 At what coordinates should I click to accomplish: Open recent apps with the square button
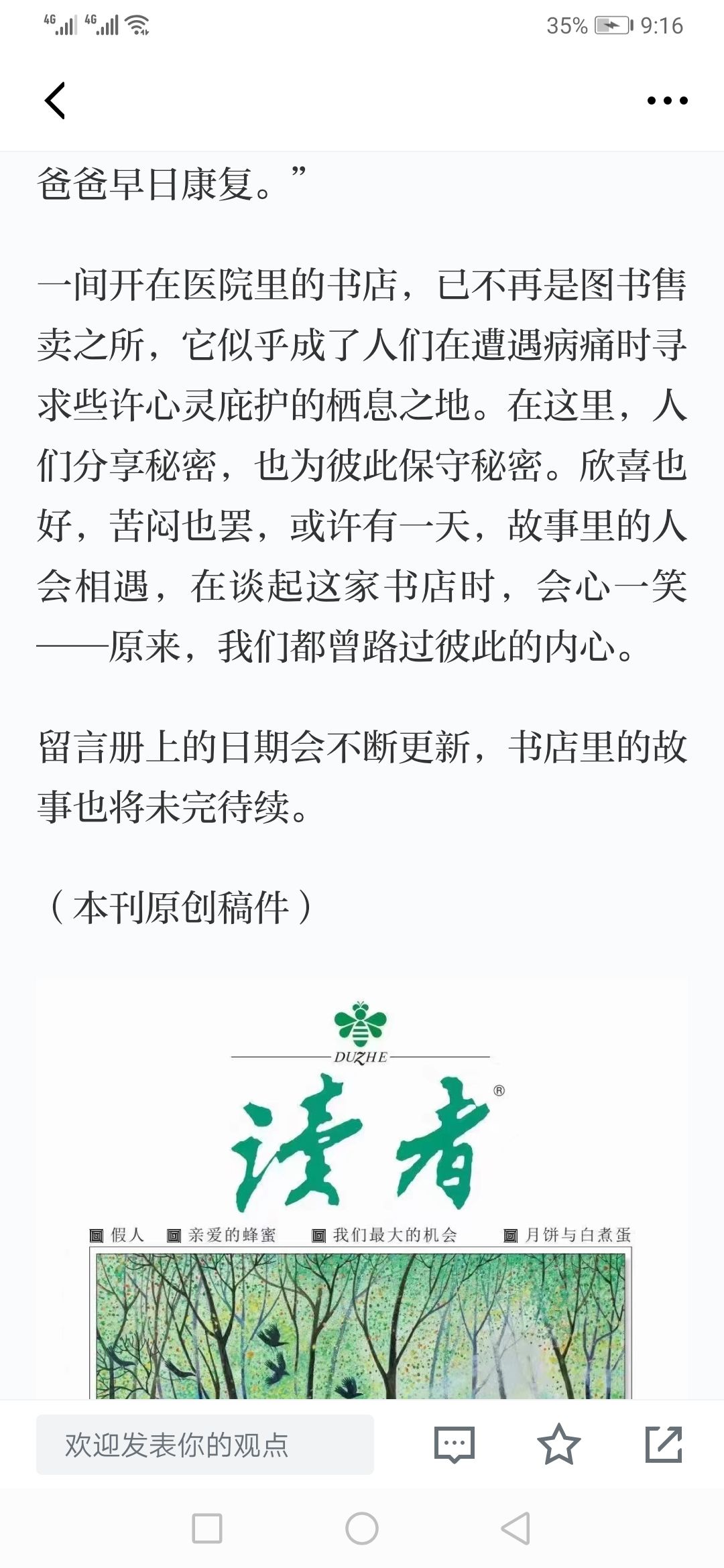pos(207,1528)
